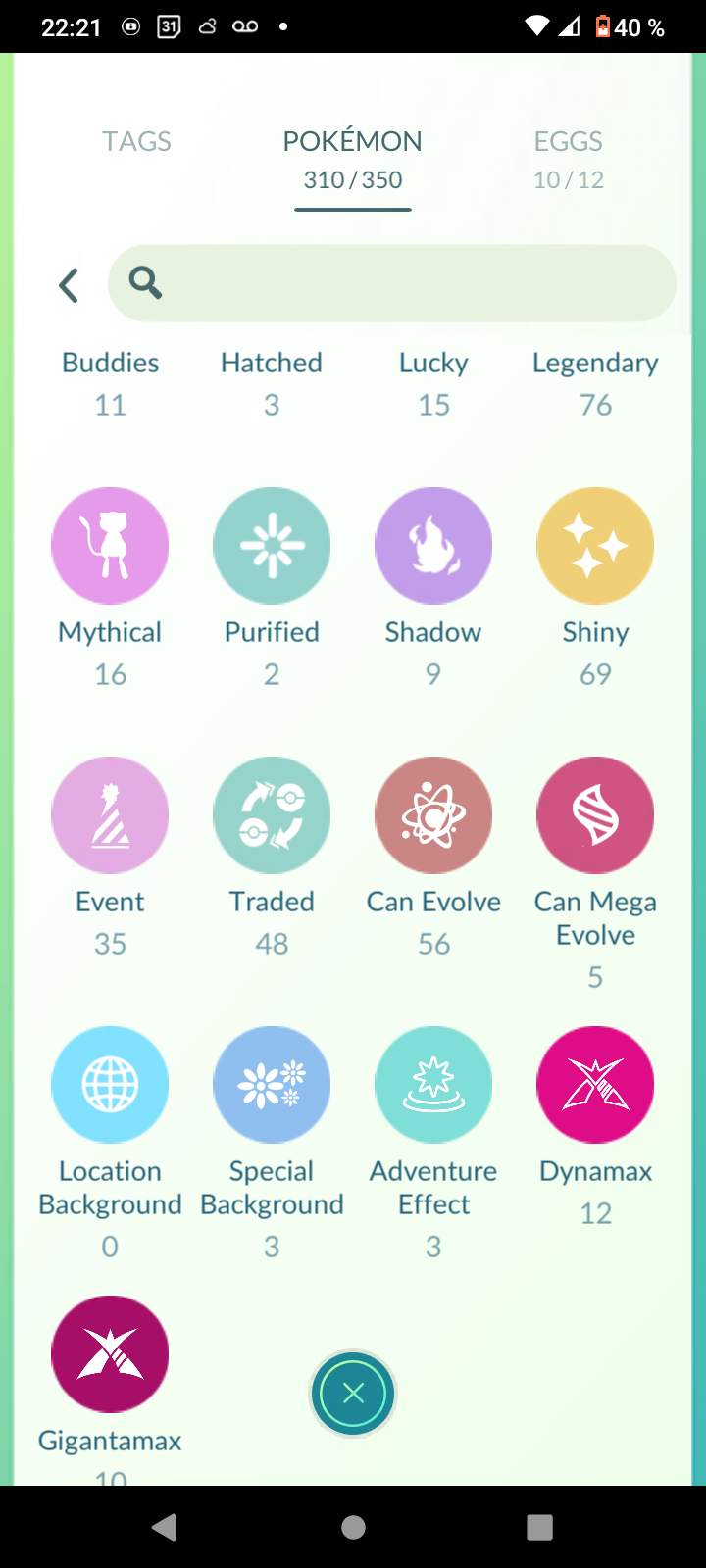Filter the list by Shiny
The image size is (706, 1568).
click(595, 546)
